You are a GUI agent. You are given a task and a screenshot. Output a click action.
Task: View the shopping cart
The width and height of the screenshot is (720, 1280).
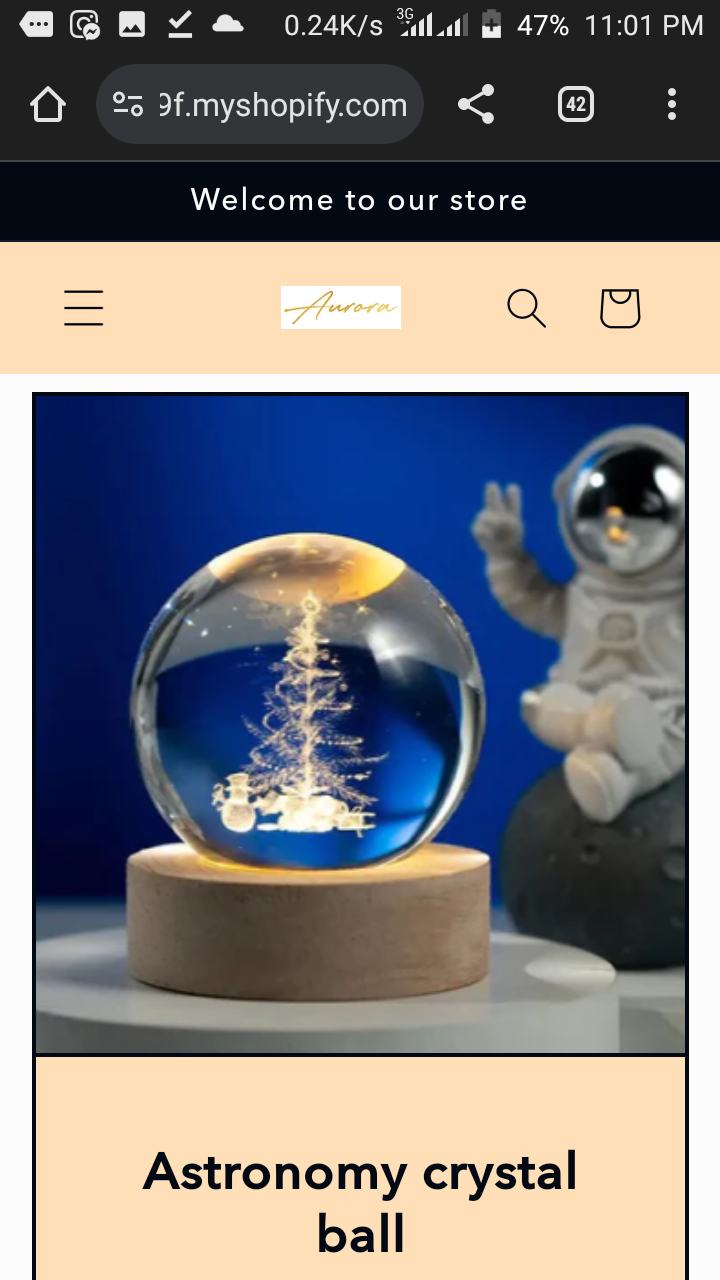click(x=620, y=308)
